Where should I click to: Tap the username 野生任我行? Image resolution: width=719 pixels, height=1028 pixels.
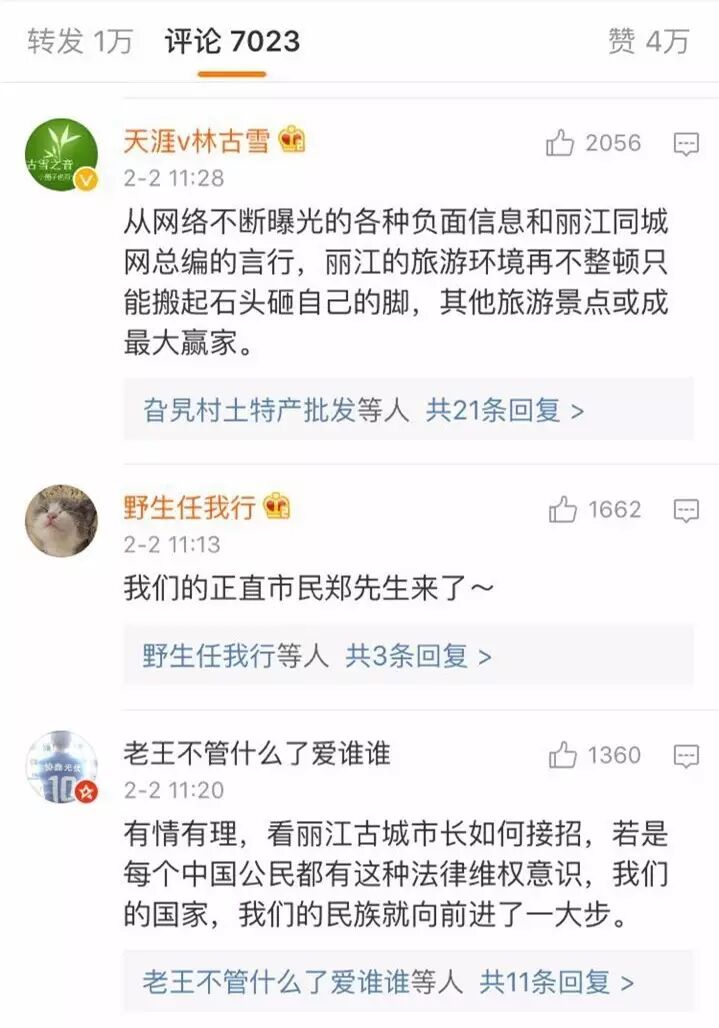[190, 507]
